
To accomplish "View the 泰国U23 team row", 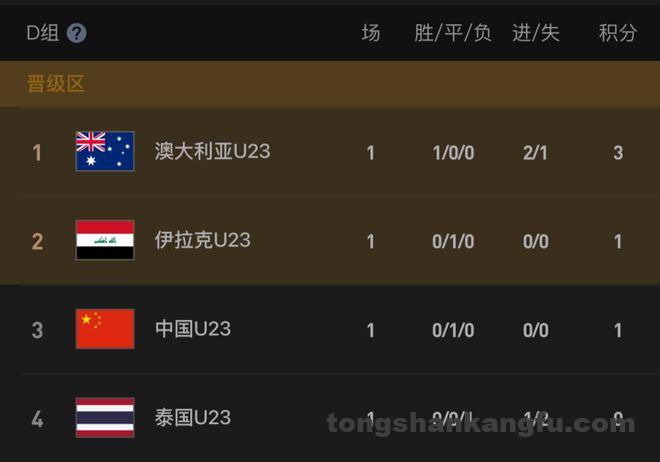I will click(x=192, y=417).
